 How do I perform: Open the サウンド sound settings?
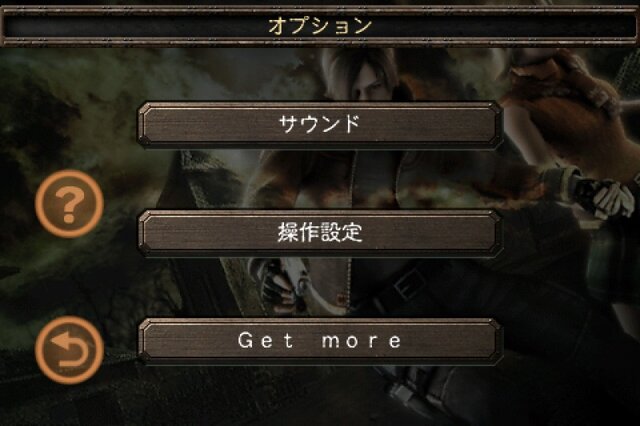point(319,125)
